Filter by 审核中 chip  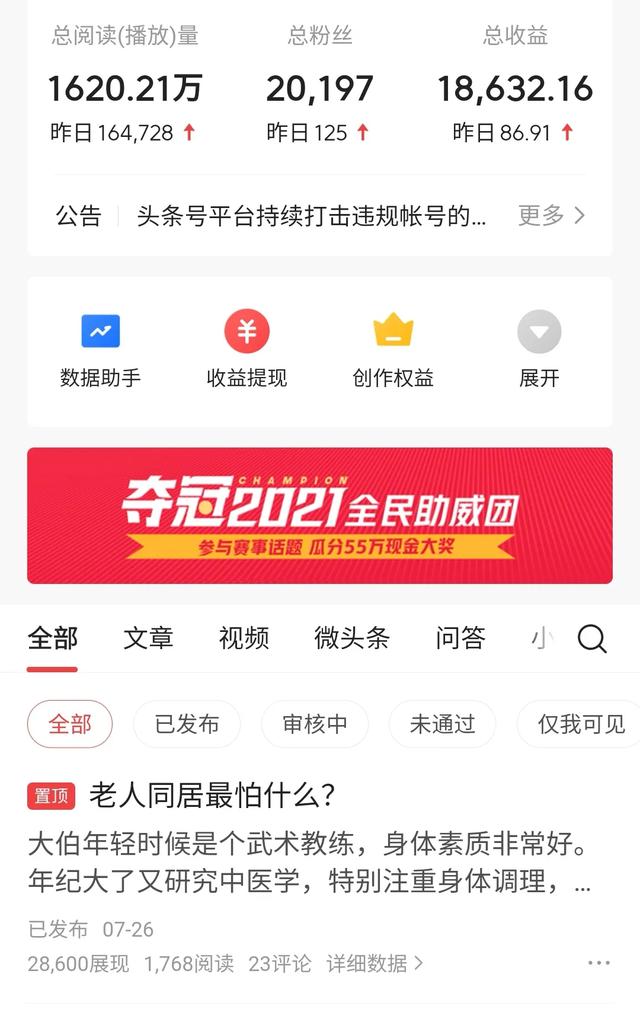[315, 724]
